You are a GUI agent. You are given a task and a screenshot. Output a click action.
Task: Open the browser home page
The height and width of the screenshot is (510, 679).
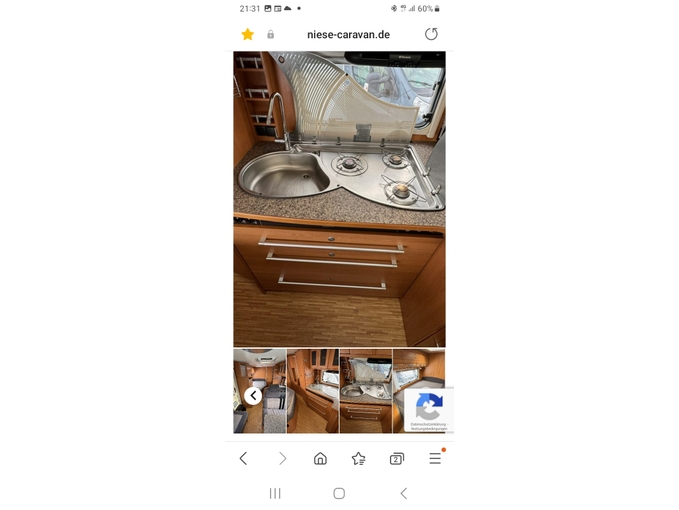(320, 458)
